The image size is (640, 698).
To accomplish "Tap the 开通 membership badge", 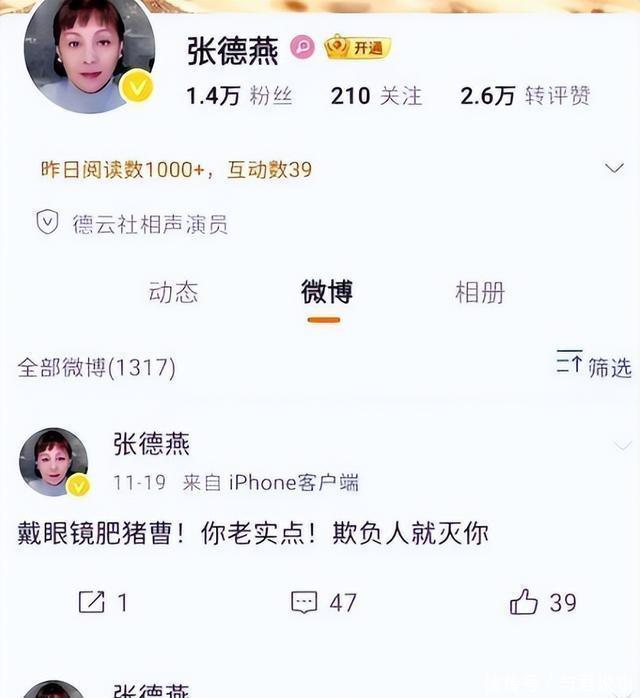I will (357, 48).
